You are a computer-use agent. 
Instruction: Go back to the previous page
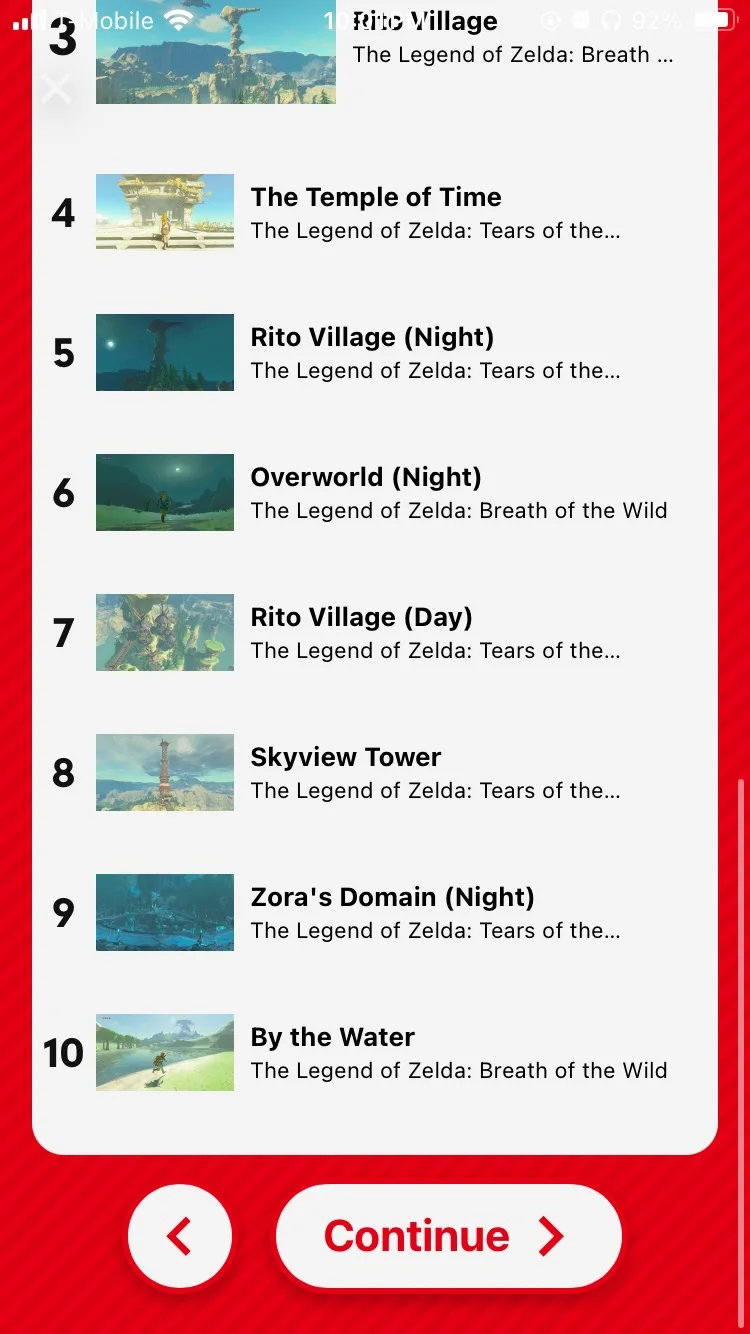click(x=180, y=1236)
